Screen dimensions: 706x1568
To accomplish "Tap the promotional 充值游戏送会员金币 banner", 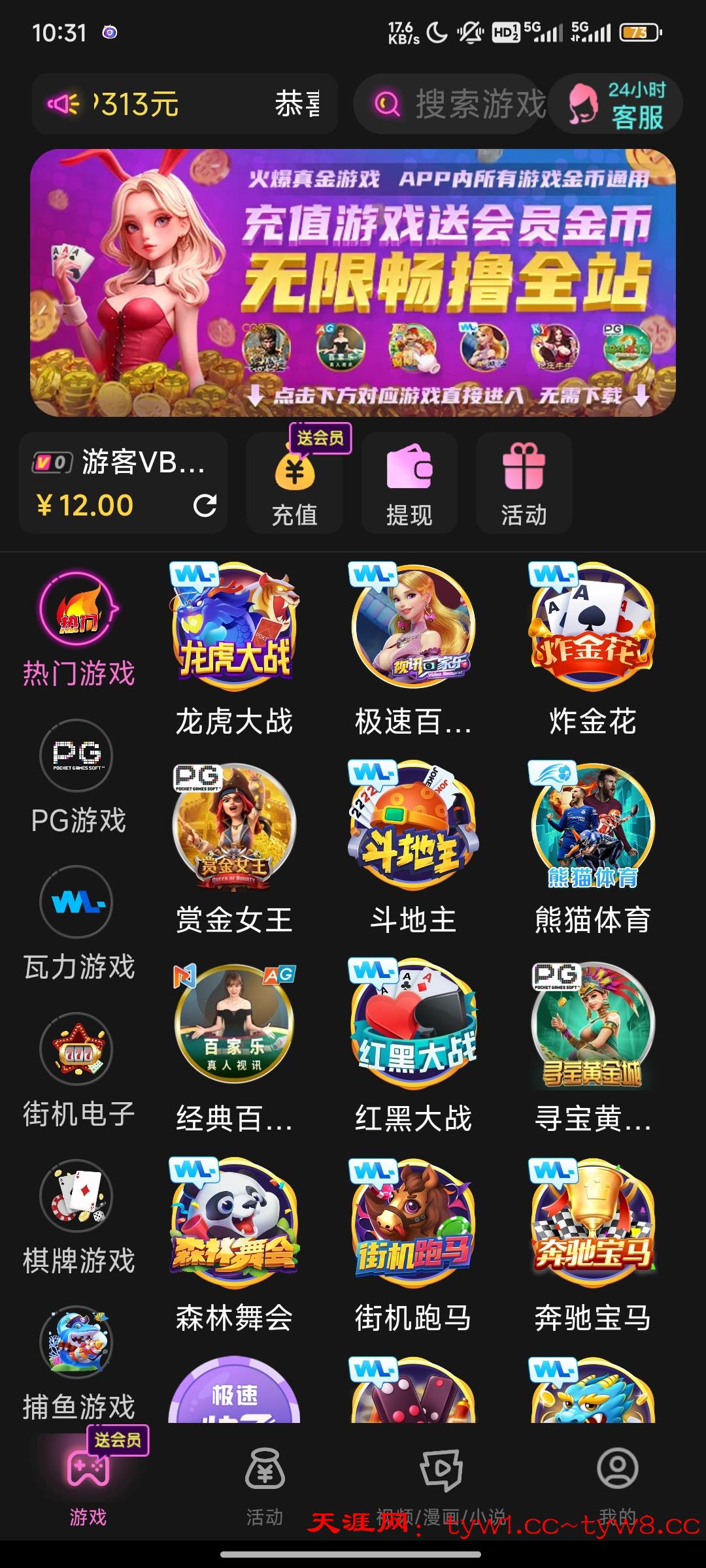I will [x=353, y=283].
